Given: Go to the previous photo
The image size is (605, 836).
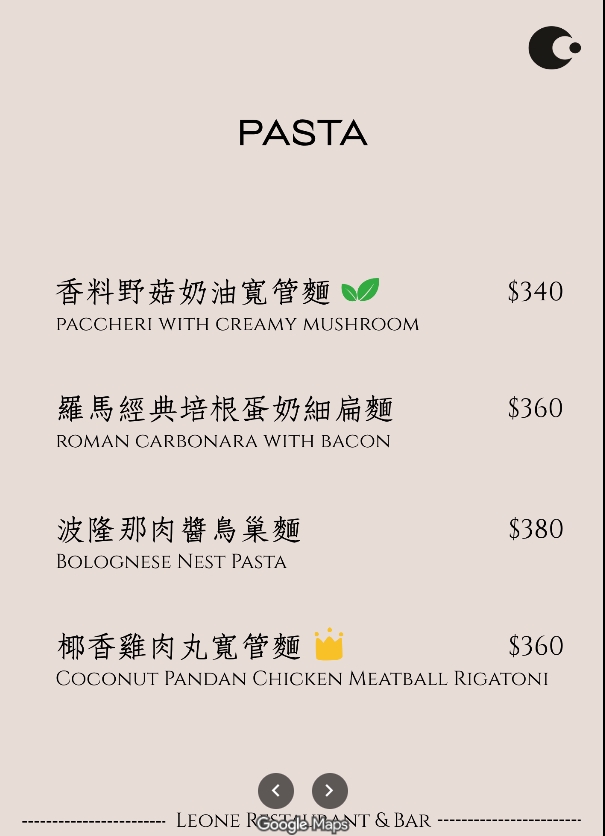Looking at the screenshot, I should point(276,791).
